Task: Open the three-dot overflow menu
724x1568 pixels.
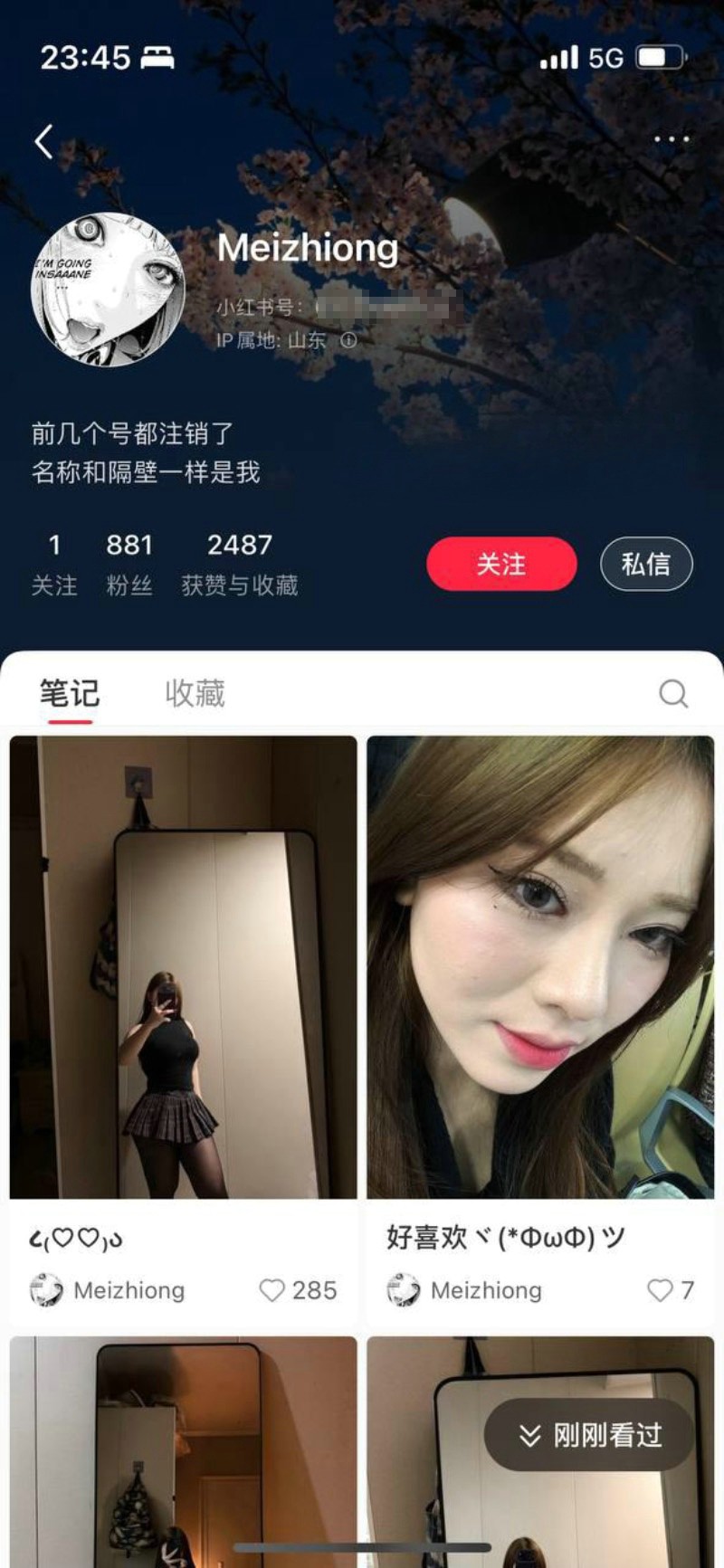Action: pyautogui.click(x=672, y=139)
